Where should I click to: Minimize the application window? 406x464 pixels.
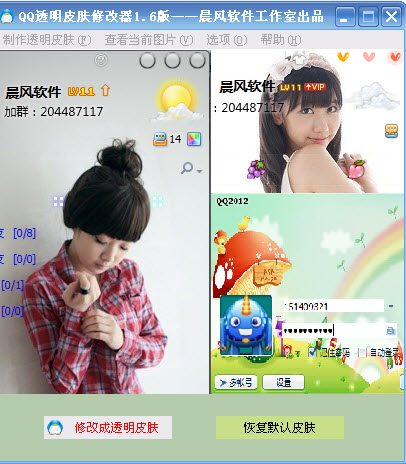[x=345, y=17]
